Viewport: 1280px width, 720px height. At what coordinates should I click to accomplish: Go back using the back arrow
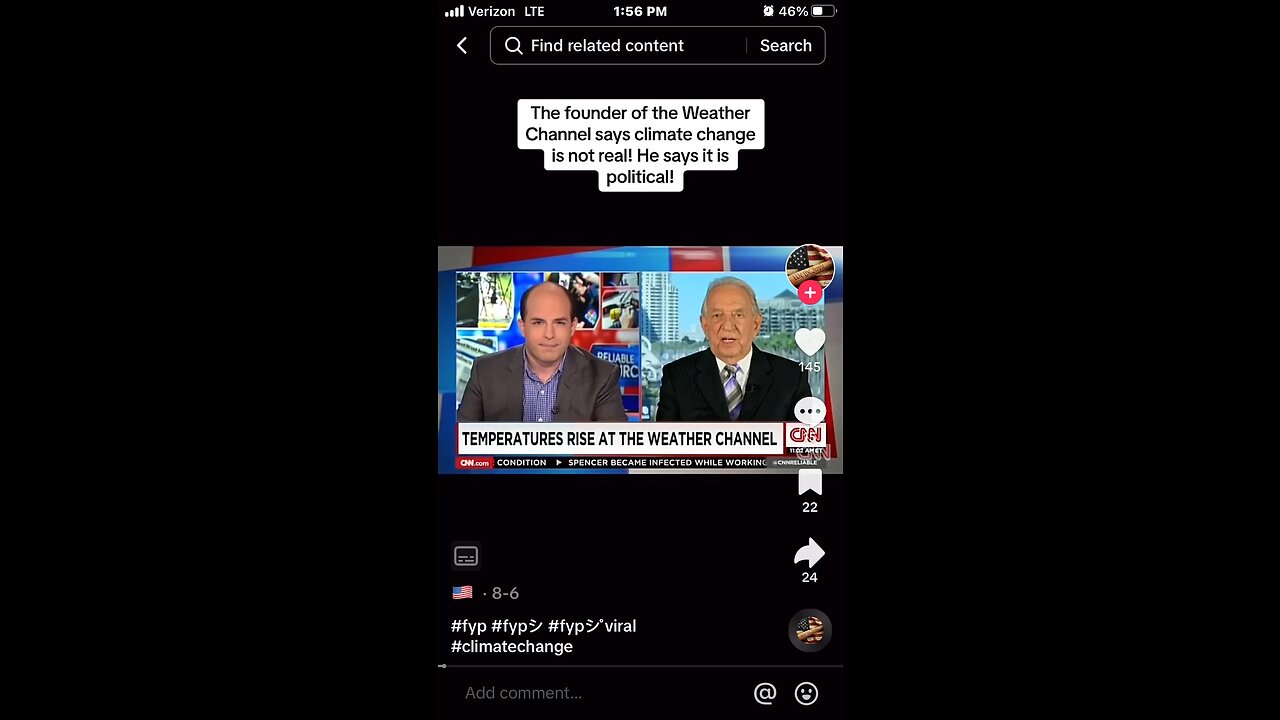point(462,46)
